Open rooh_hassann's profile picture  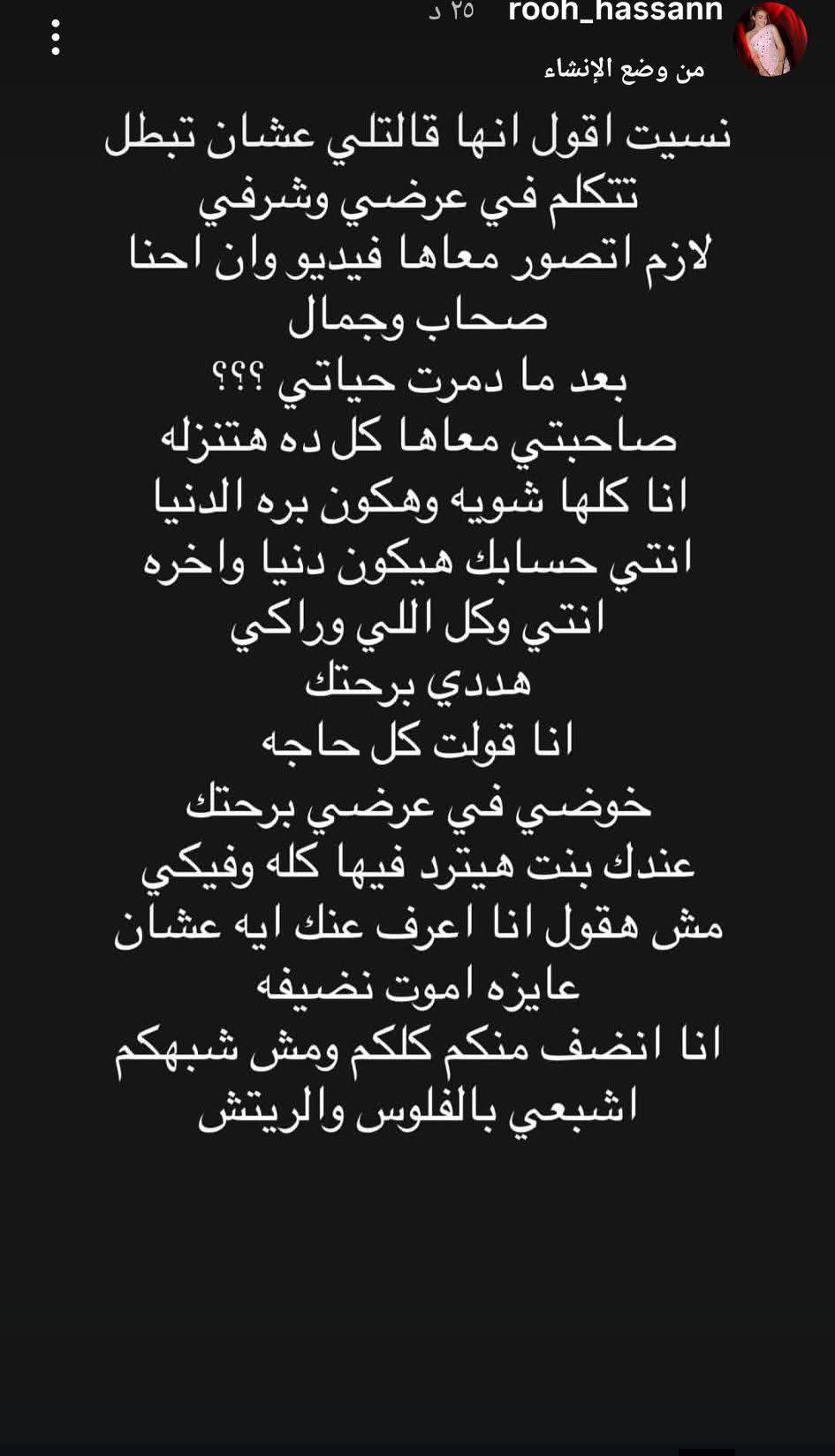(770, 37)
